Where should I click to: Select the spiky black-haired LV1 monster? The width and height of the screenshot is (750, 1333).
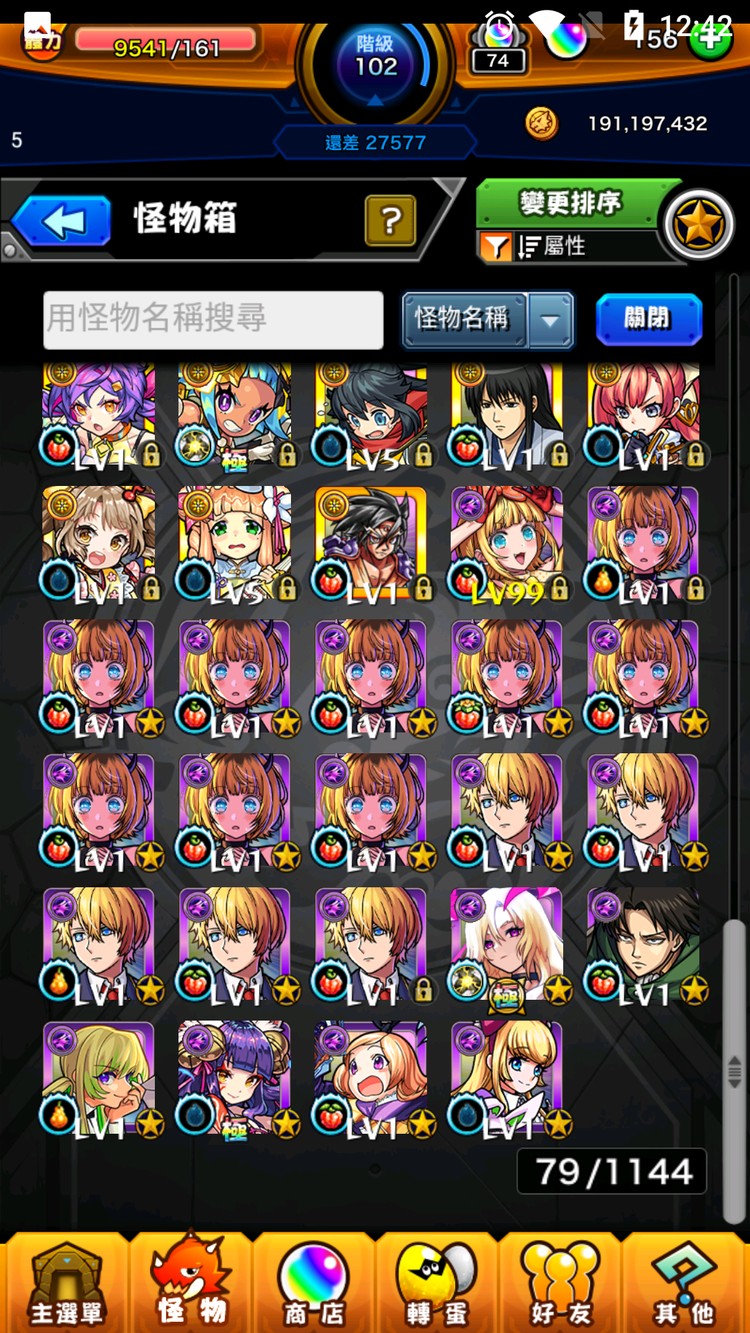(371, 544)
